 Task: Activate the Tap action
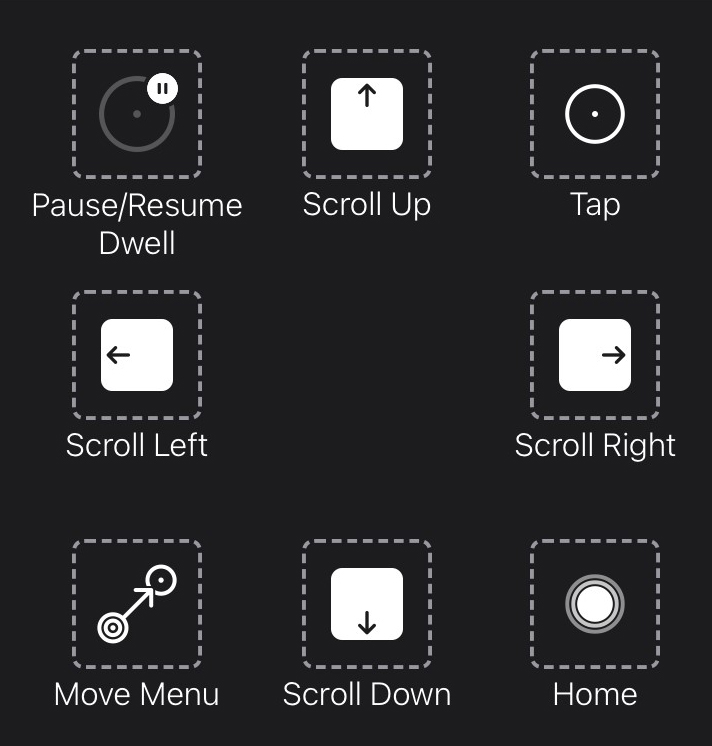(595, 114)
